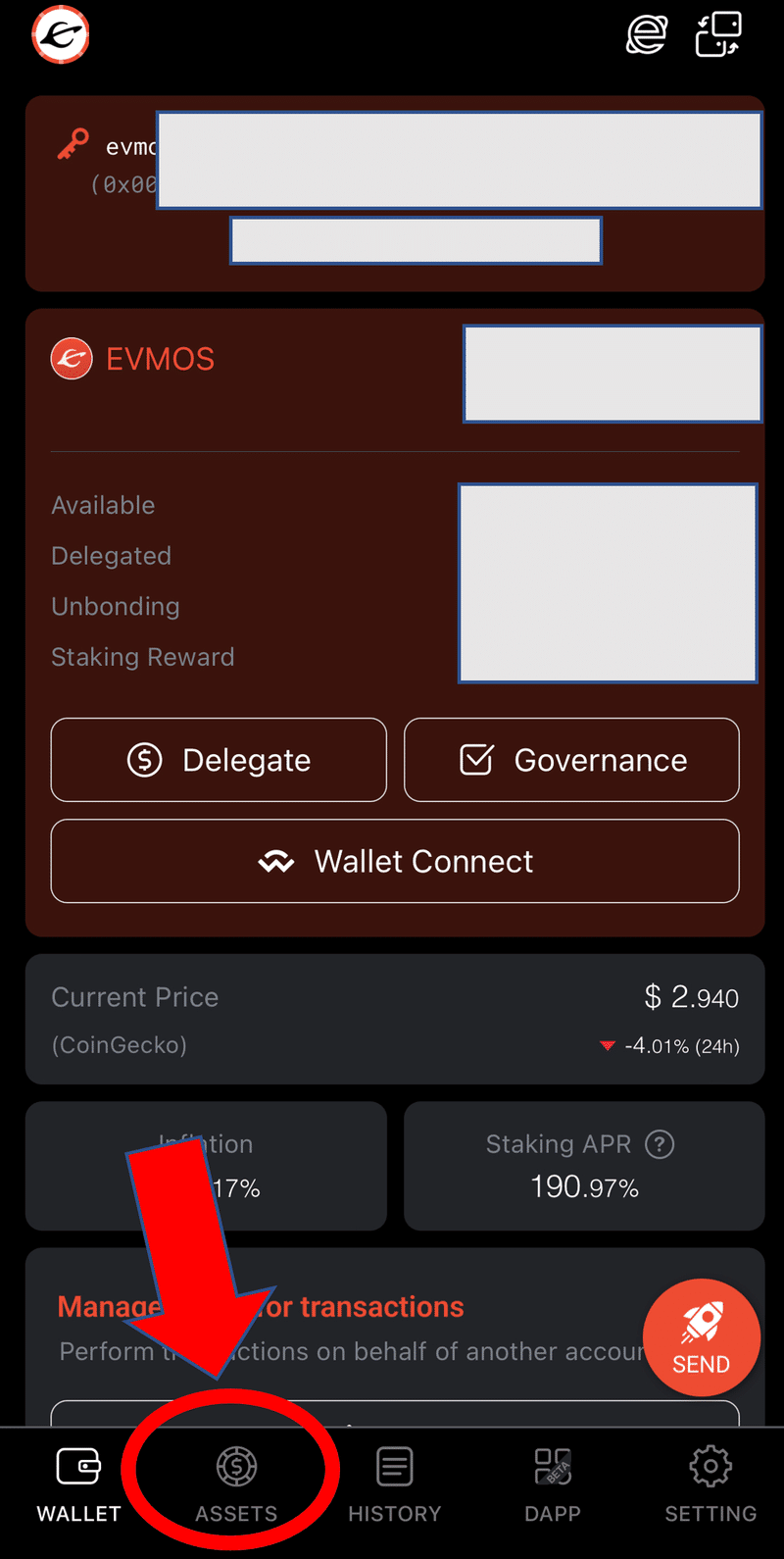Tap the Delegate button
Image resolution: width=784 pixels, height=1559 pixels.
click(219, 760)
